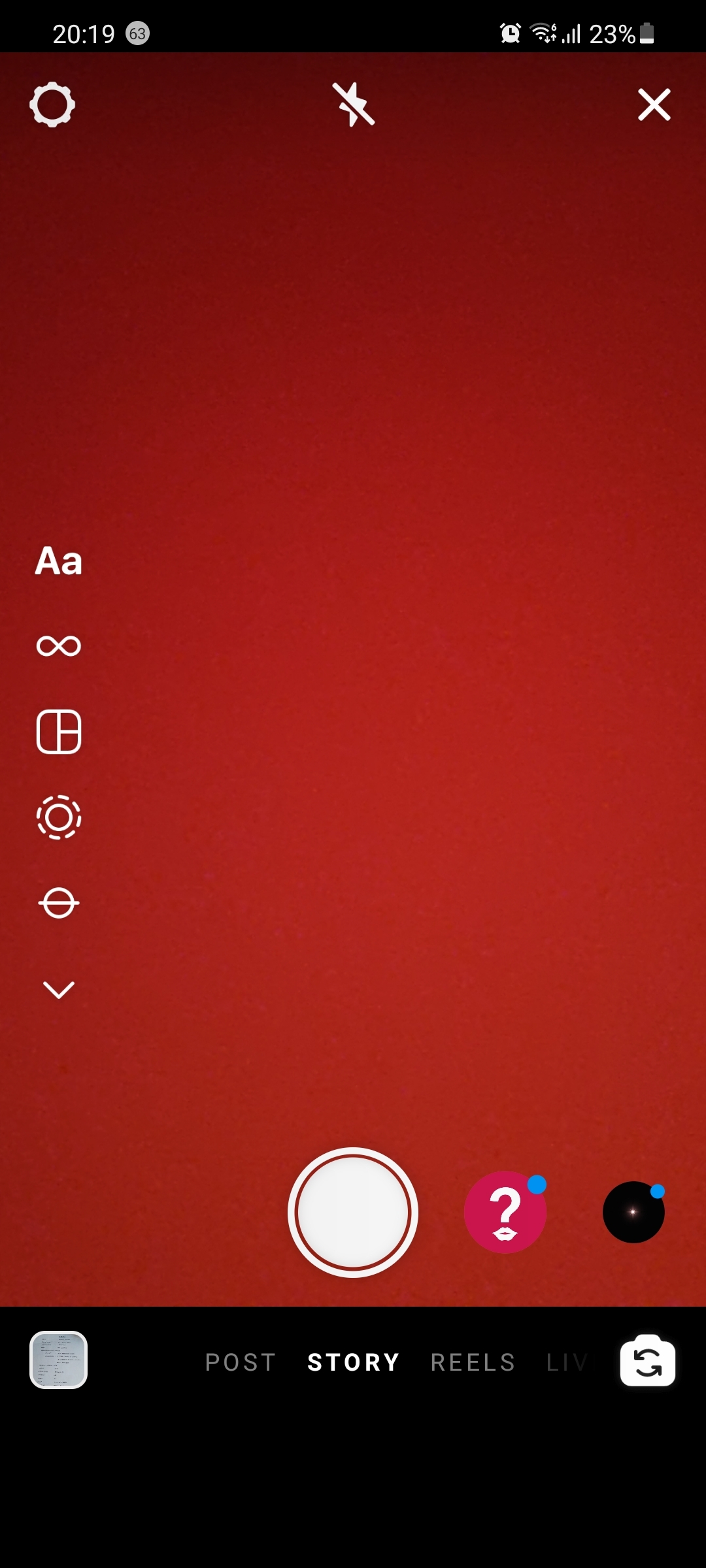Switch to the REELS tab
706x1568 pixels.
coord(473,1362)
